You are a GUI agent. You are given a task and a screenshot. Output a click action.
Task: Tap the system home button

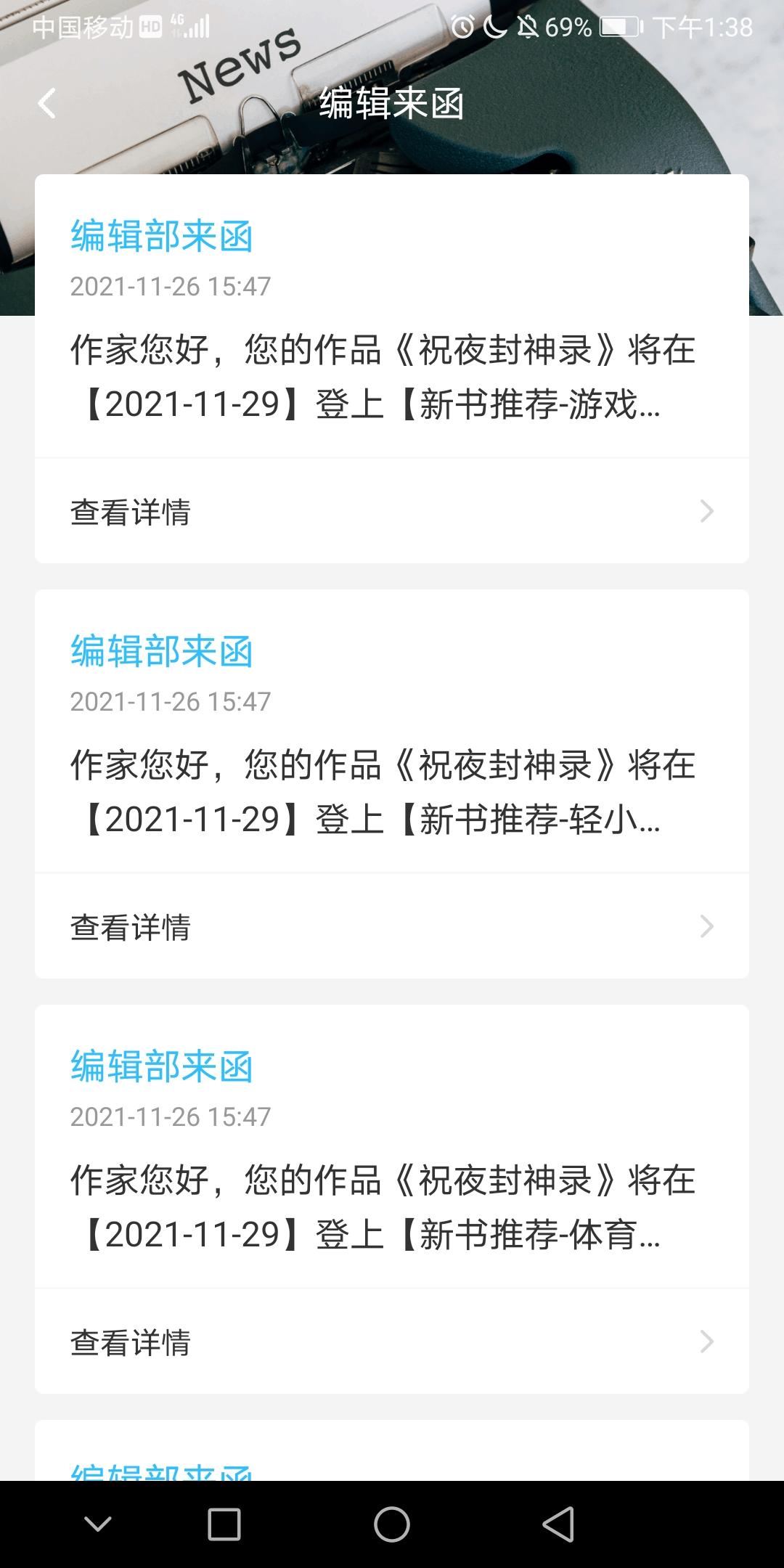tap(391, 1524)
